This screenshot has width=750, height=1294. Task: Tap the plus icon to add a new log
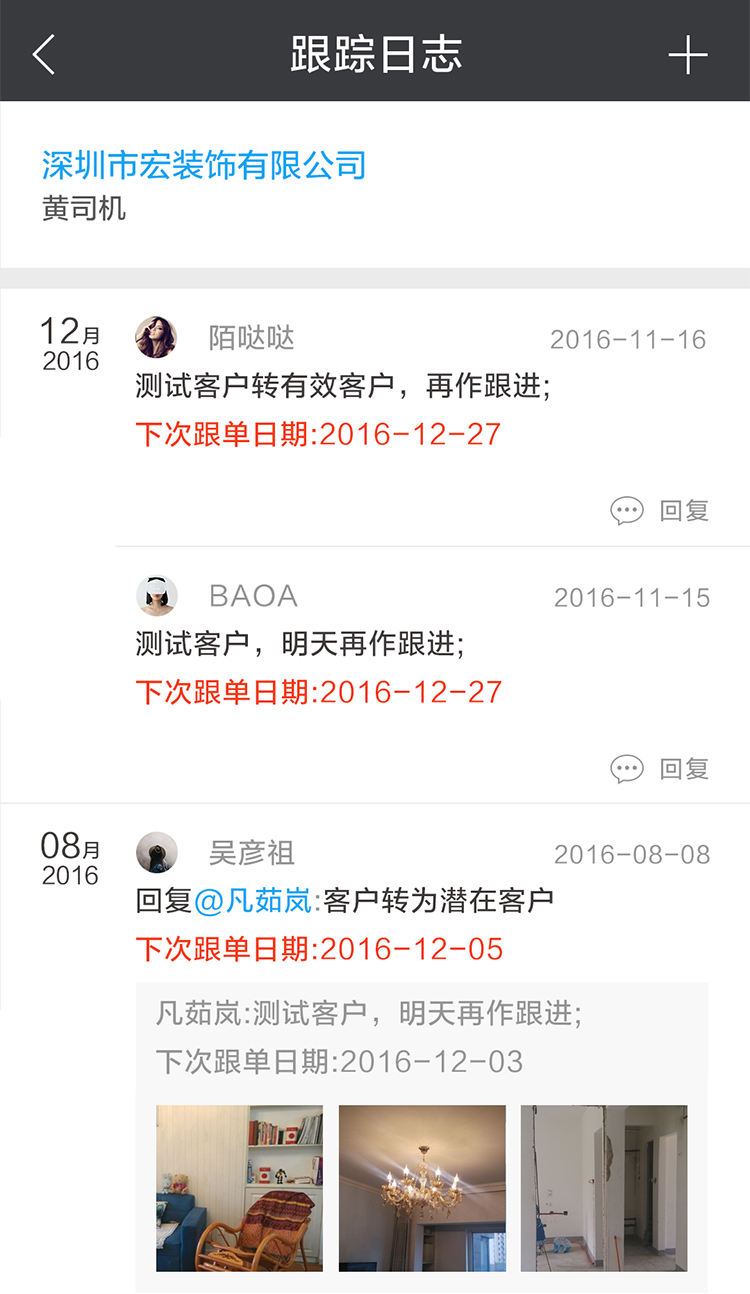[688, 54]
